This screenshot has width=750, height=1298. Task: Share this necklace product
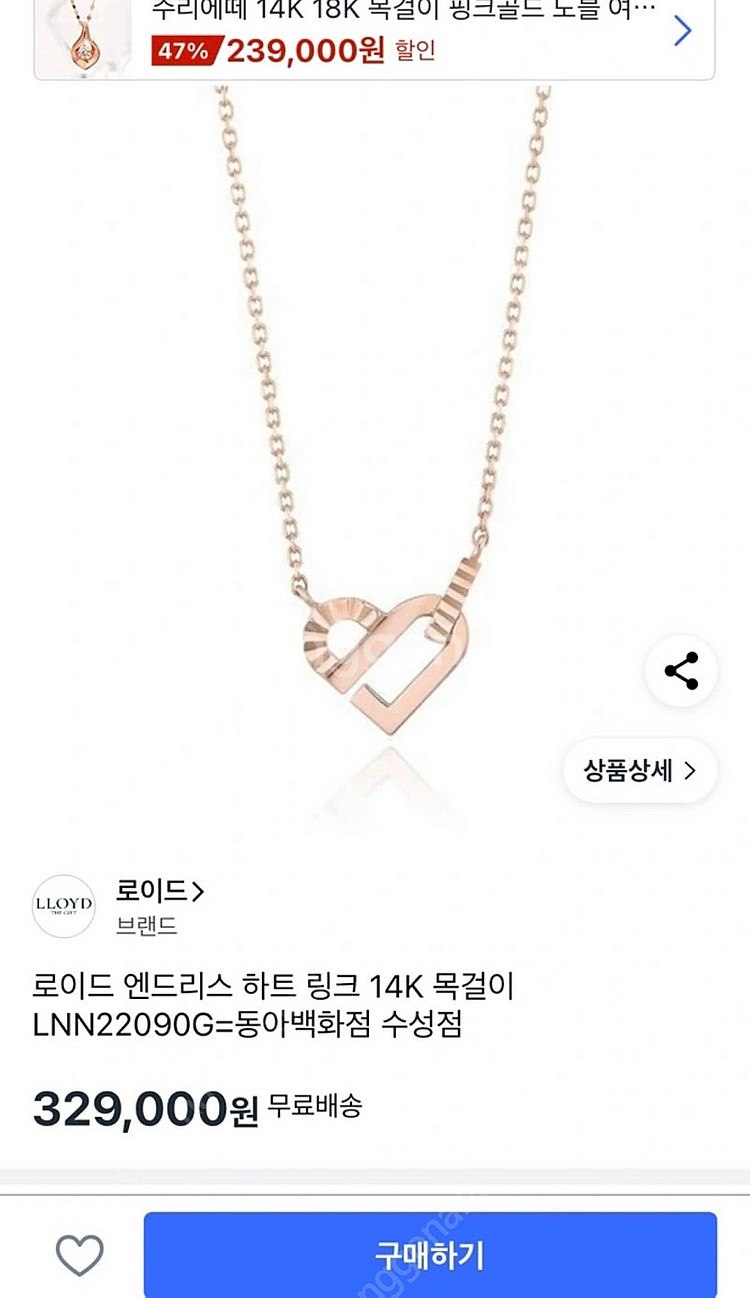coord(681,671)
